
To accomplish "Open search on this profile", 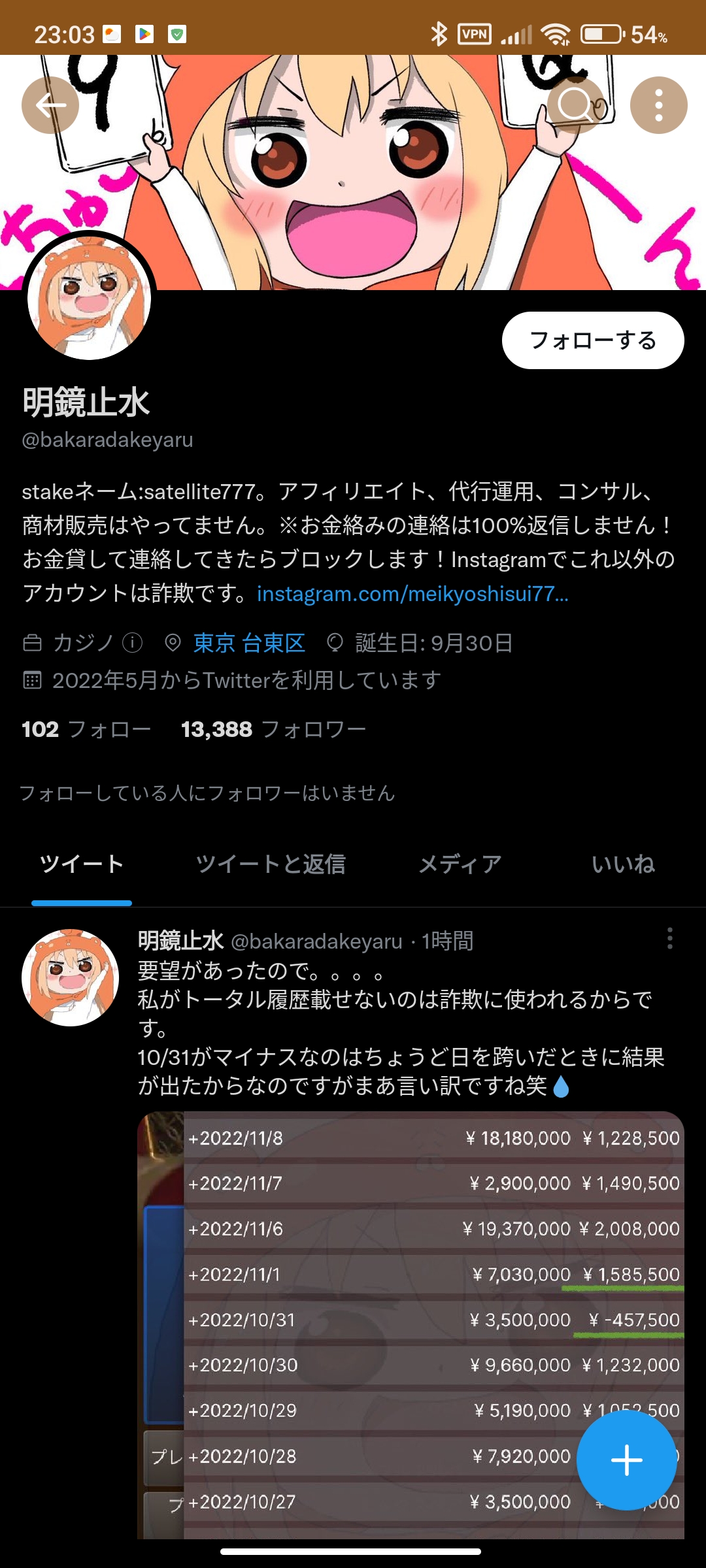I will tap(575, 105).
